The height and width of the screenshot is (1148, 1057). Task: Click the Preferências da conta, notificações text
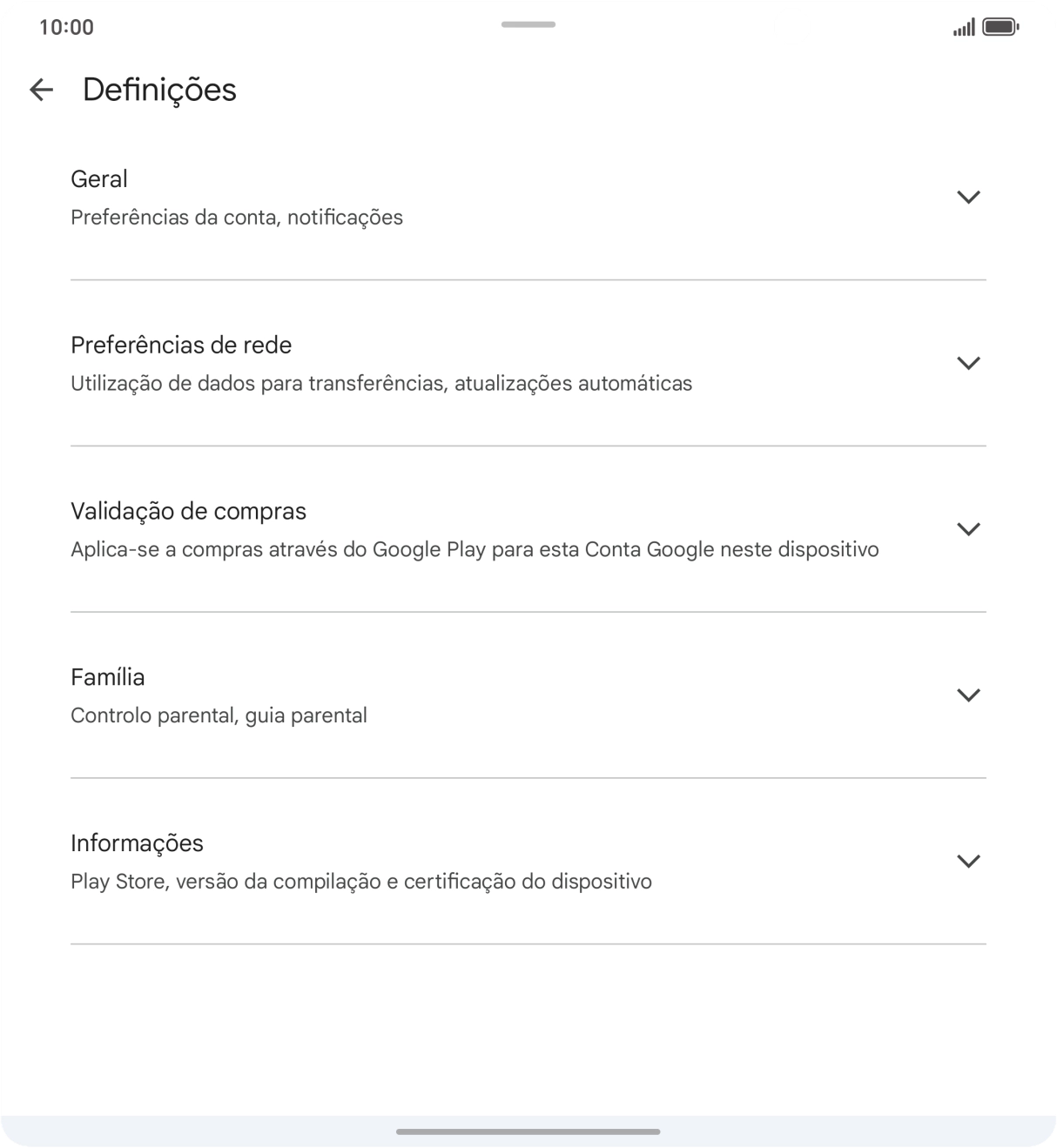(x=237, y=217)
